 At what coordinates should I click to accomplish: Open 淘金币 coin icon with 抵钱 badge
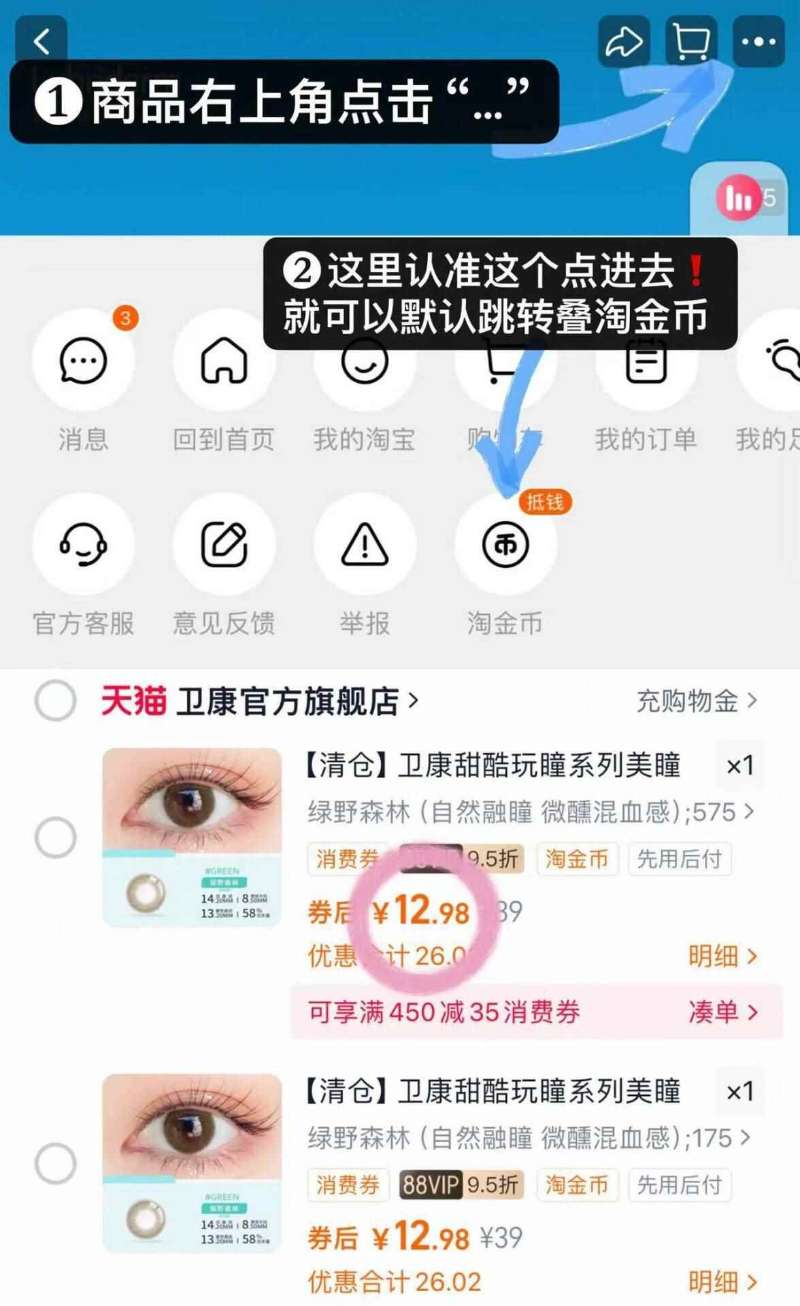tap(505, 544)
